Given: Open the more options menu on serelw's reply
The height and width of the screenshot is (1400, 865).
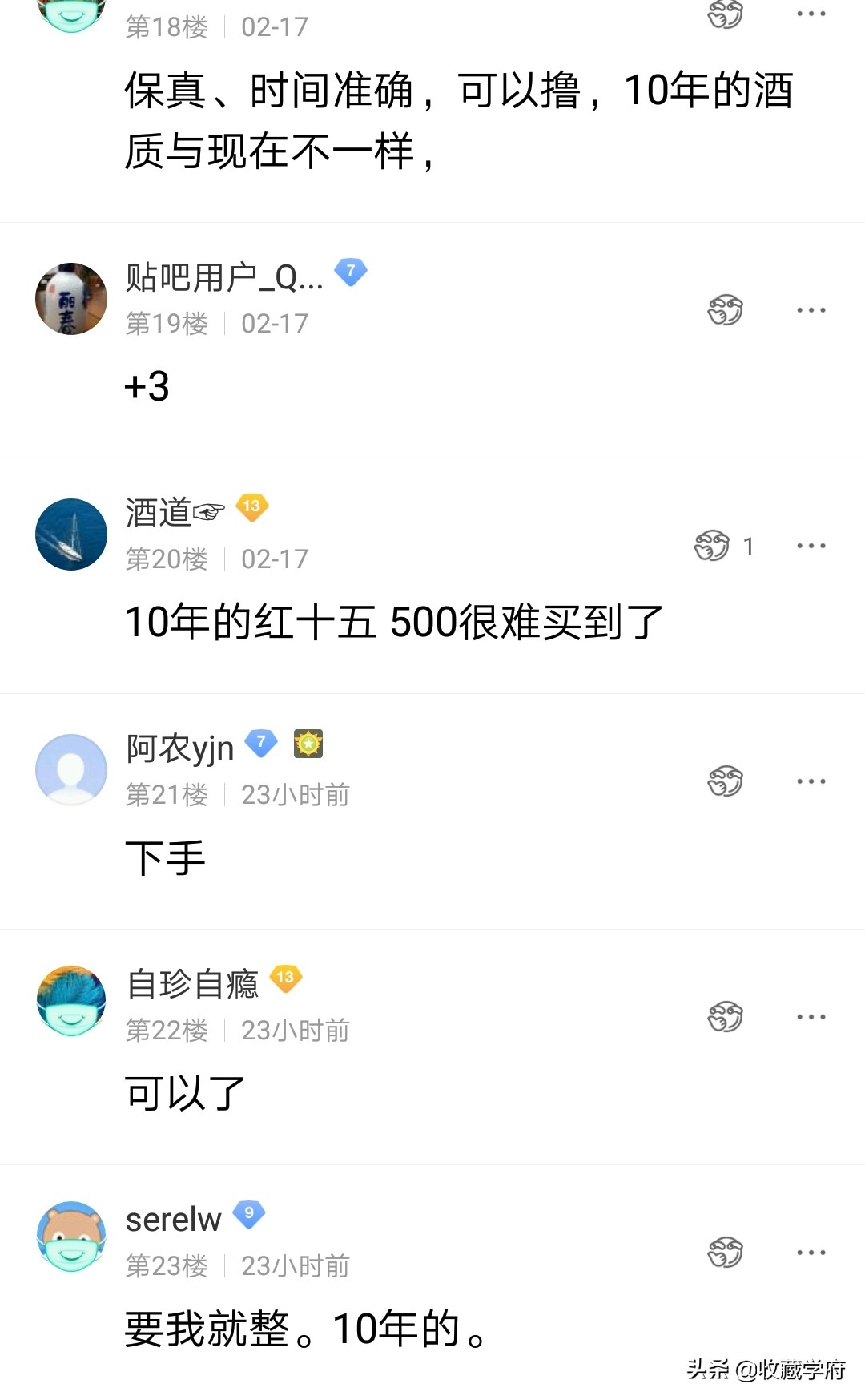Looking at the screenshot, I should click(x=813, y=1250).
